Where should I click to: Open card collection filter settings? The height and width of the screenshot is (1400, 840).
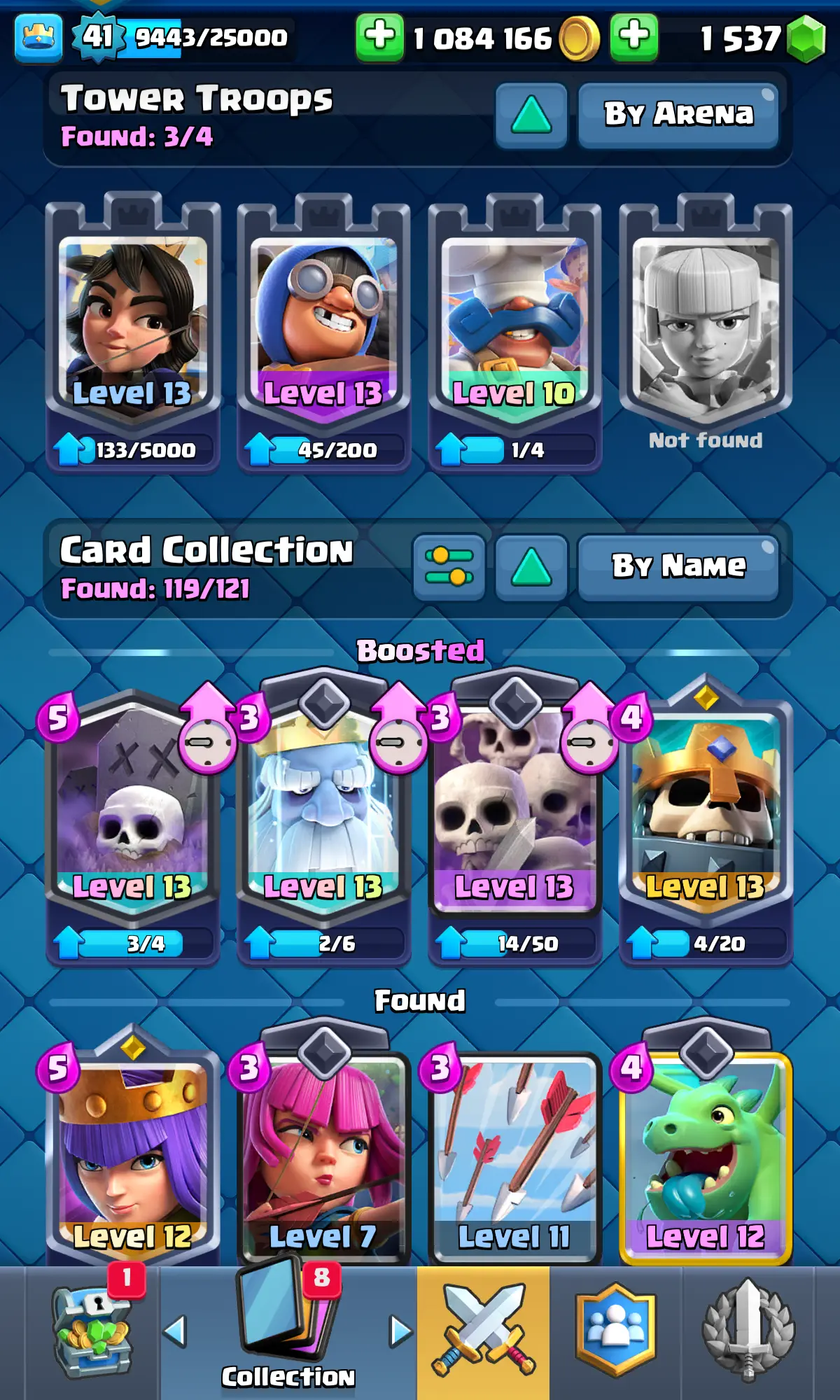pos(449,566)
